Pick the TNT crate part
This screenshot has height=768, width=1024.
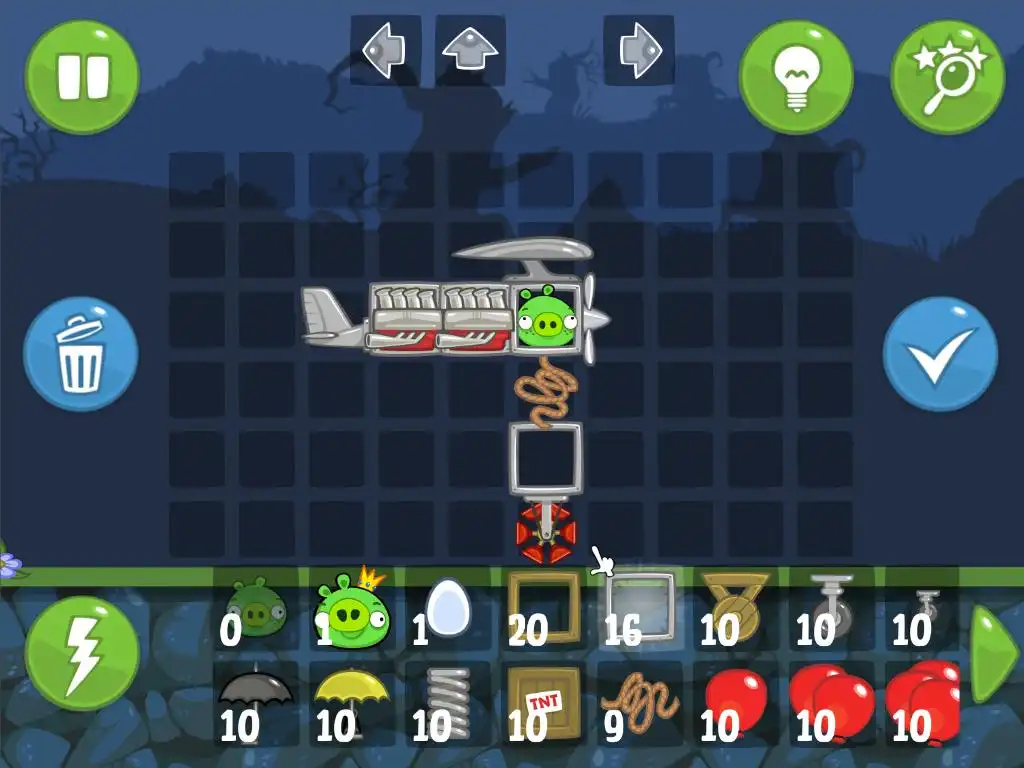pos(543,700)
